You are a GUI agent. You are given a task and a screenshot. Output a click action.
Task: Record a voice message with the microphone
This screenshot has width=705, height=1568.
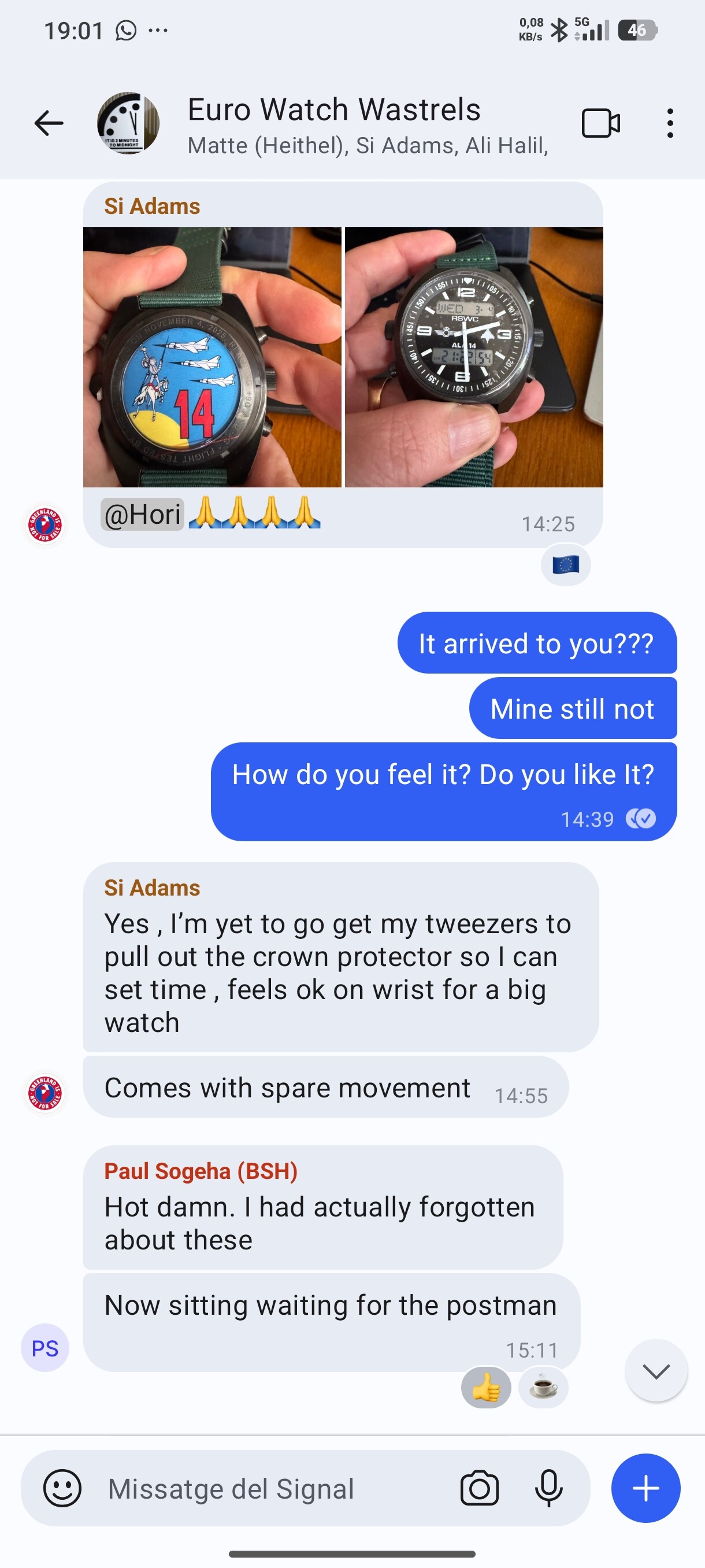(548, 1488)
